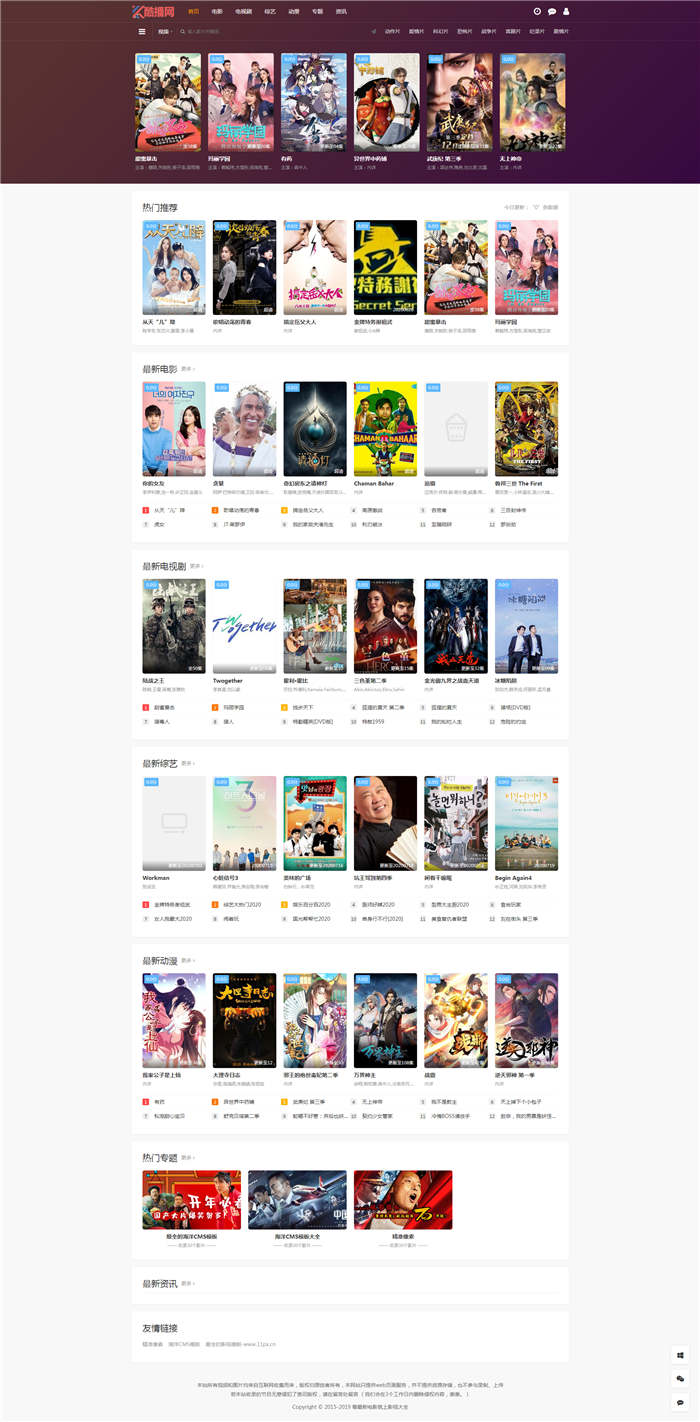This screenshot has height=1422, width=700.
Task: Select the 动漫 nav tab
Action: [x=294, y=12]
